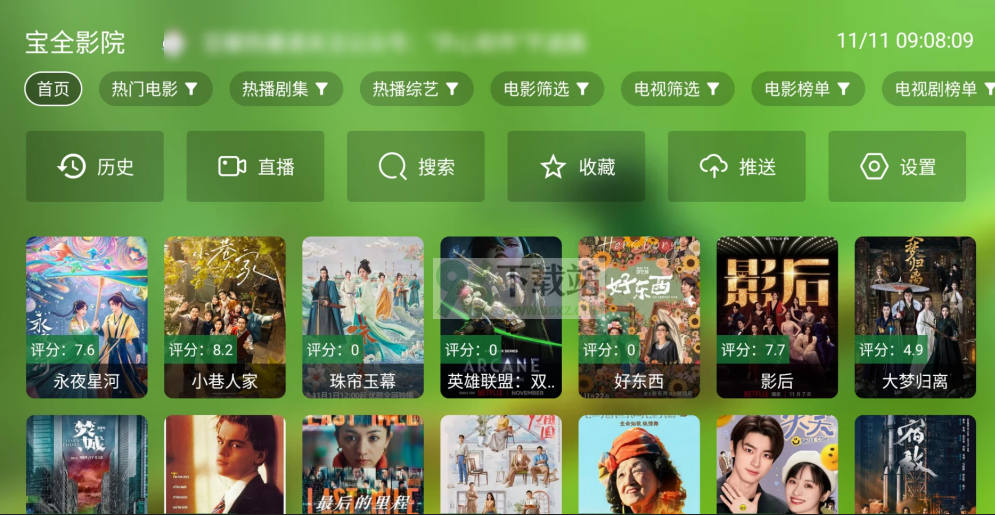Open the 好东西 movie card
Viewport: 995px width, 515px height.
point(639,316)
